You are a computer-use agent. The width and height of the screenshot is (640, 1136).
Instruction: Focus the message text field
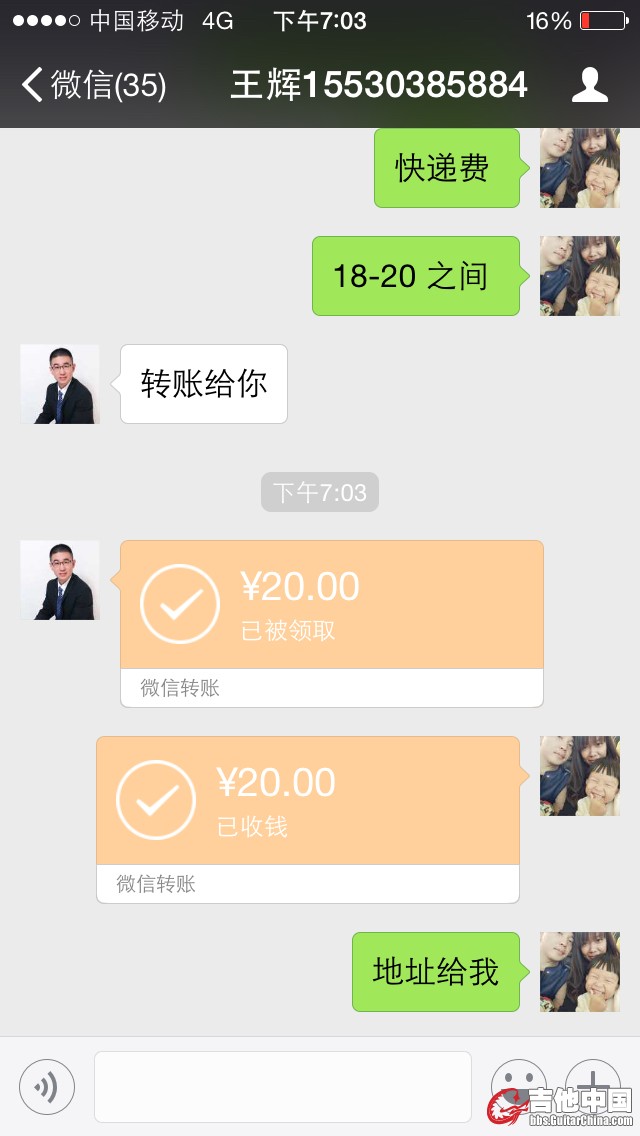(282, 1087)
